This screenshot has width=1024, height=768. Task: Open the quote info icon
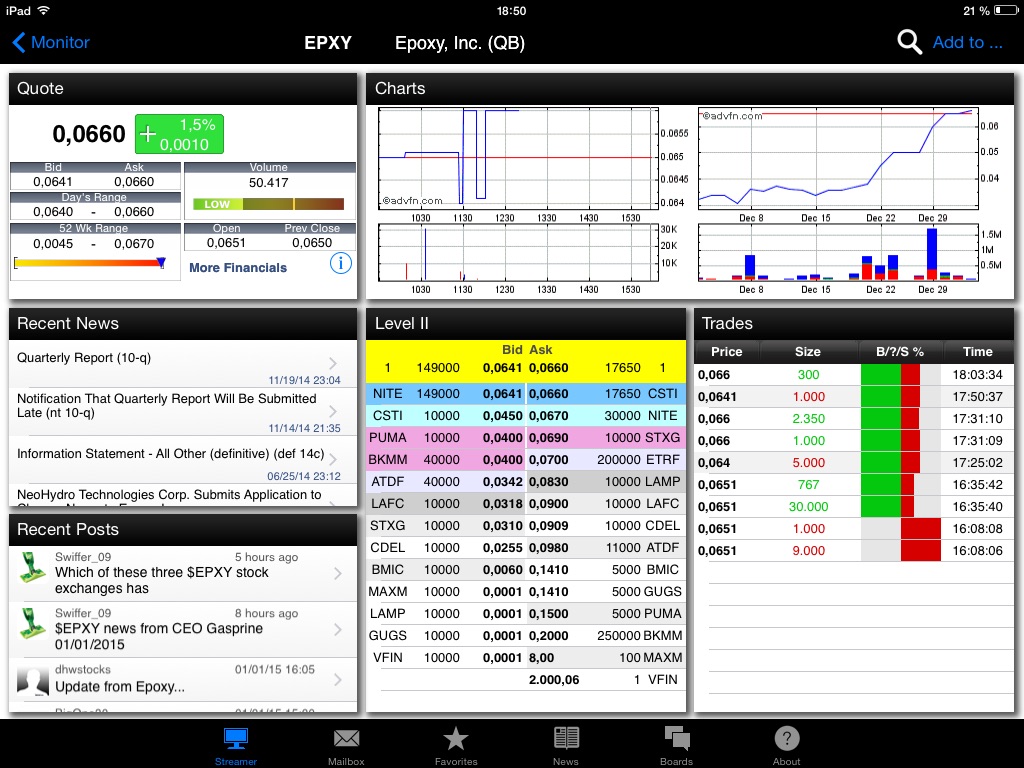click(340, 264)
